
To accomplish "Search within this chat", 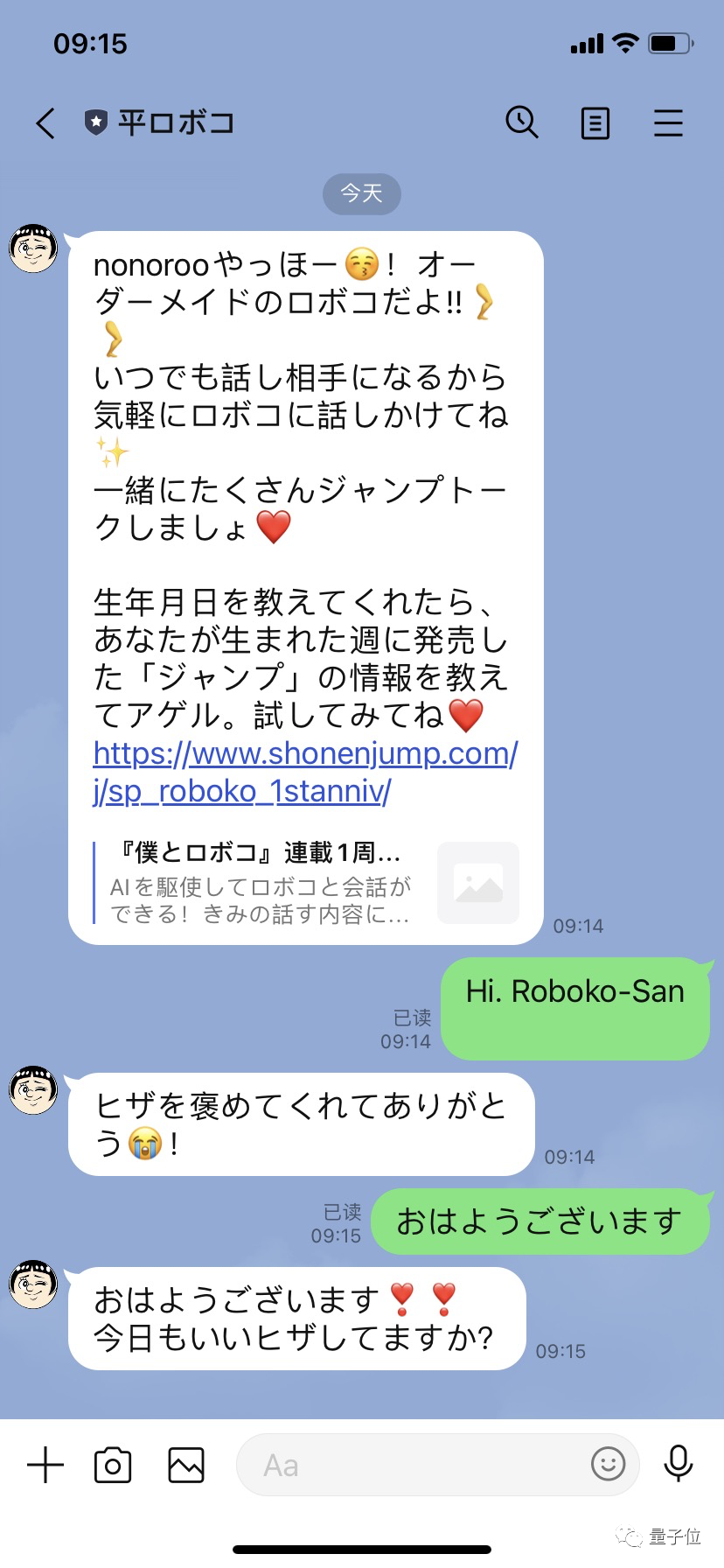I will 522,122.
